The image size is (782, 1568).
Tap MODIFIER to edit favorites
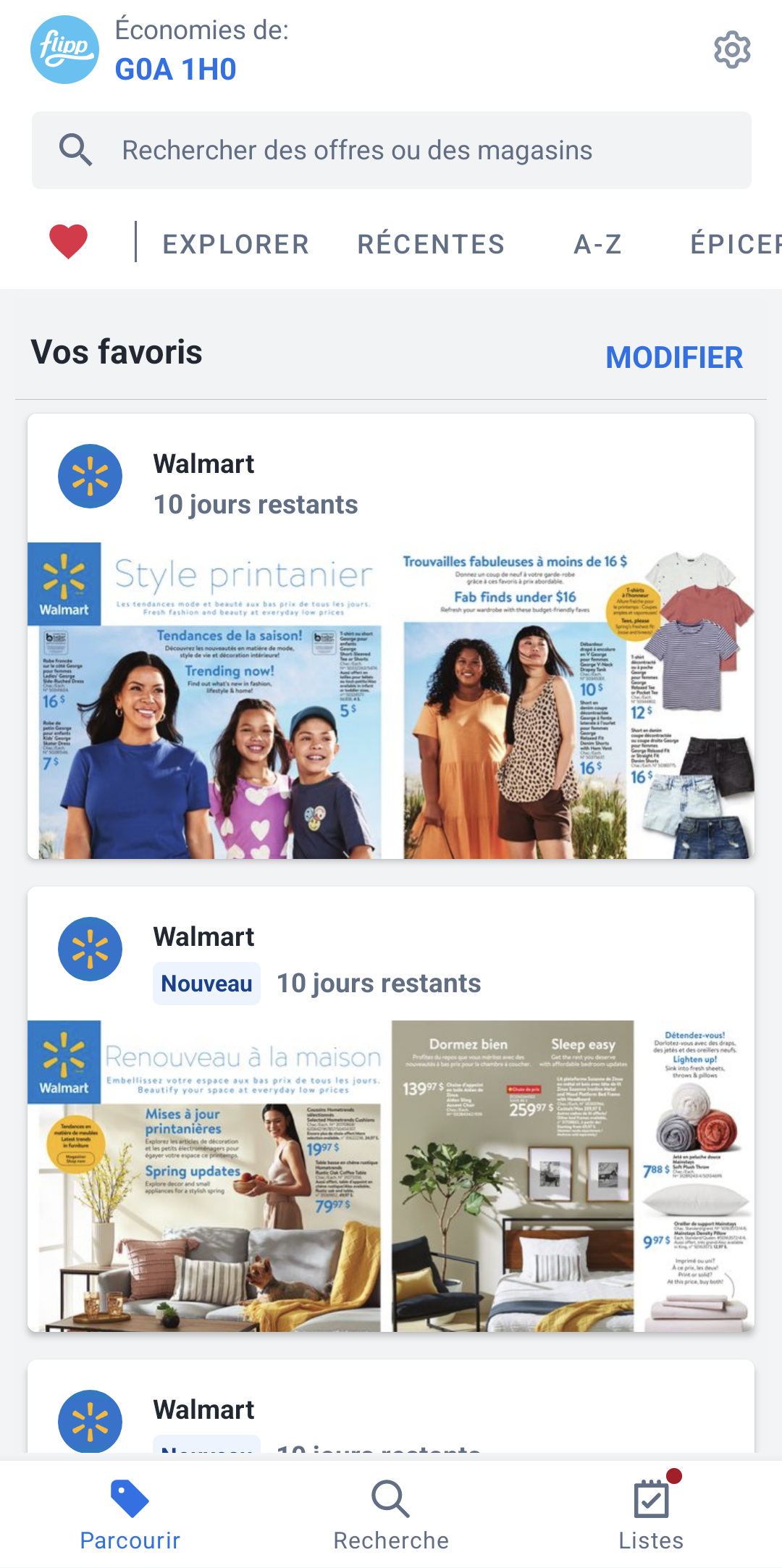tap(674, 357)
